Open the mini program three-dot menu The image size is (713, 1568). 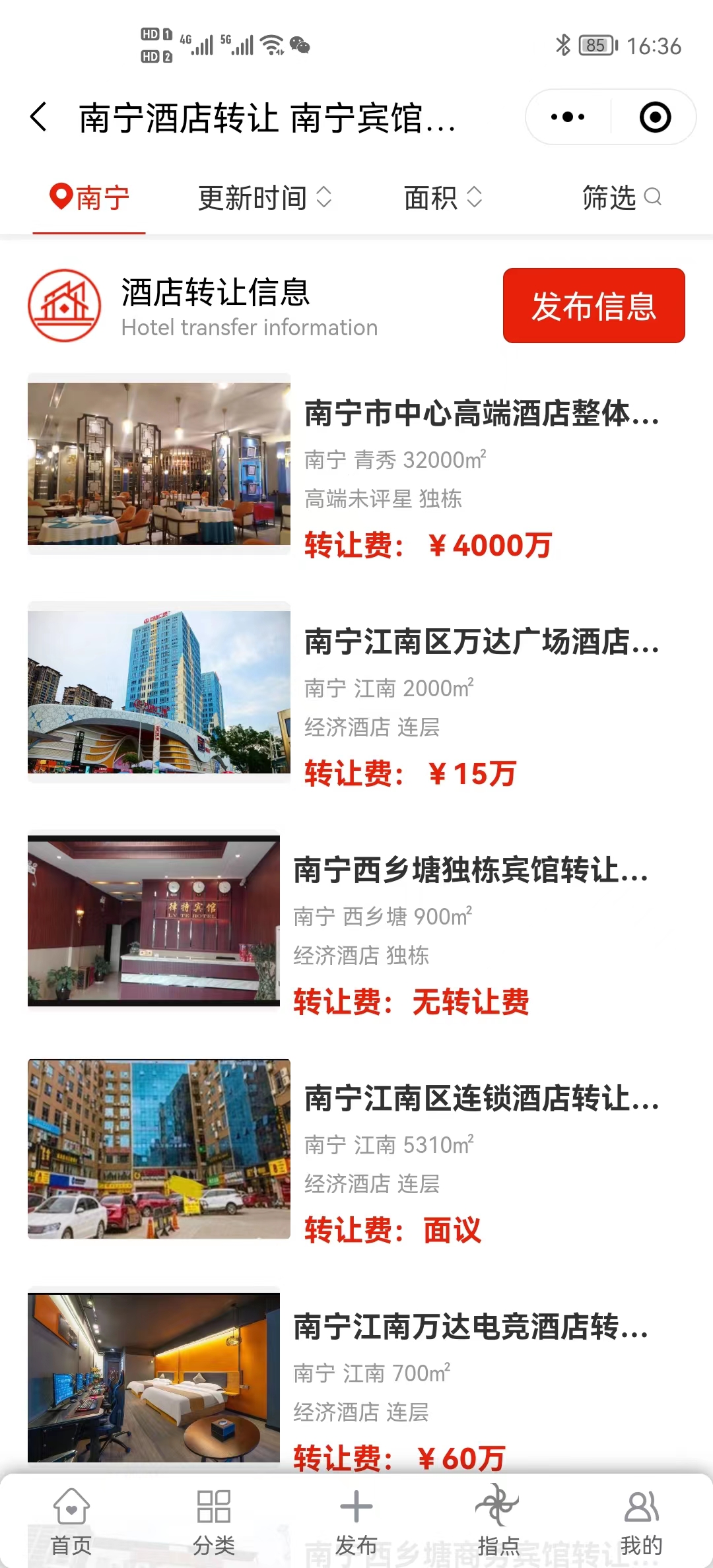point(568,117)
